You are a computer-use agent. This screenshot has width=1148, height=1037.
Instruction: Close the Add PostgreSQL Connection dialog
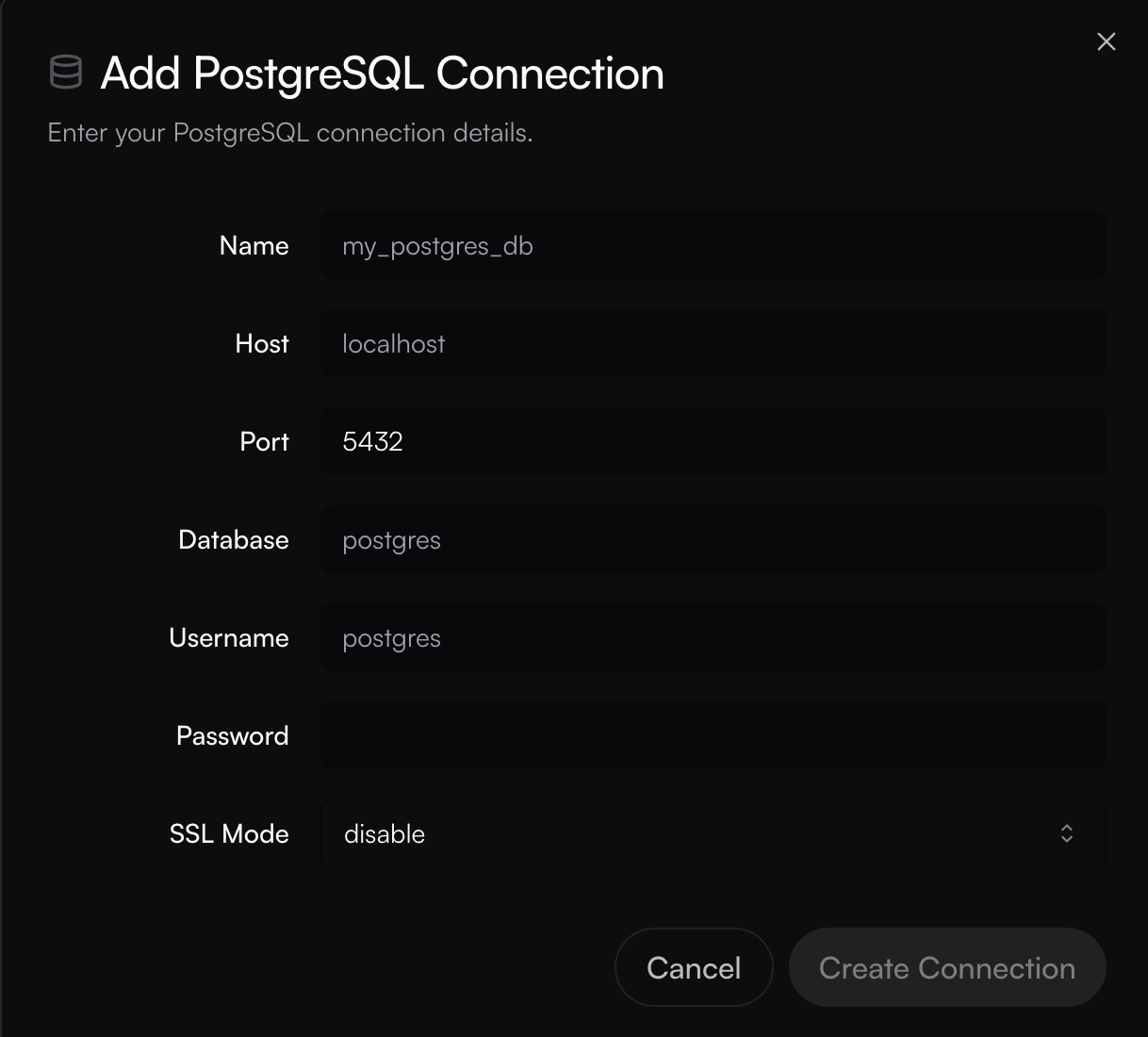click(x=1106, y=41)
